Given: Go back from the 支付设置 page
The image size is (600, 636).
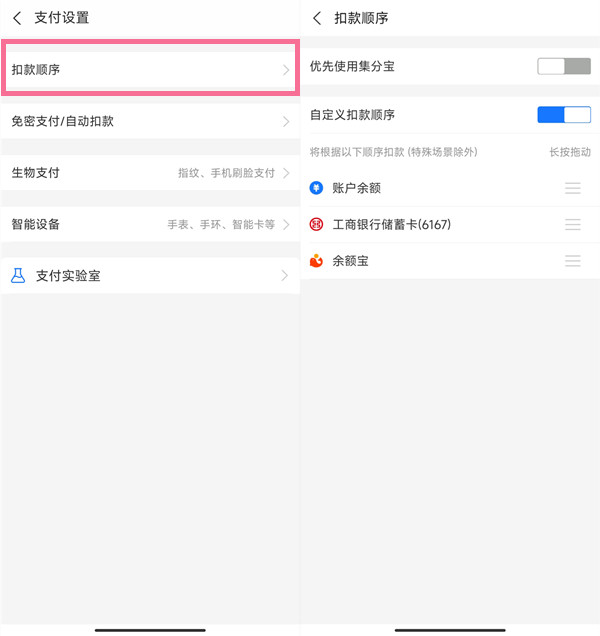Looking at the screenshot, I should tap(17, 18).
